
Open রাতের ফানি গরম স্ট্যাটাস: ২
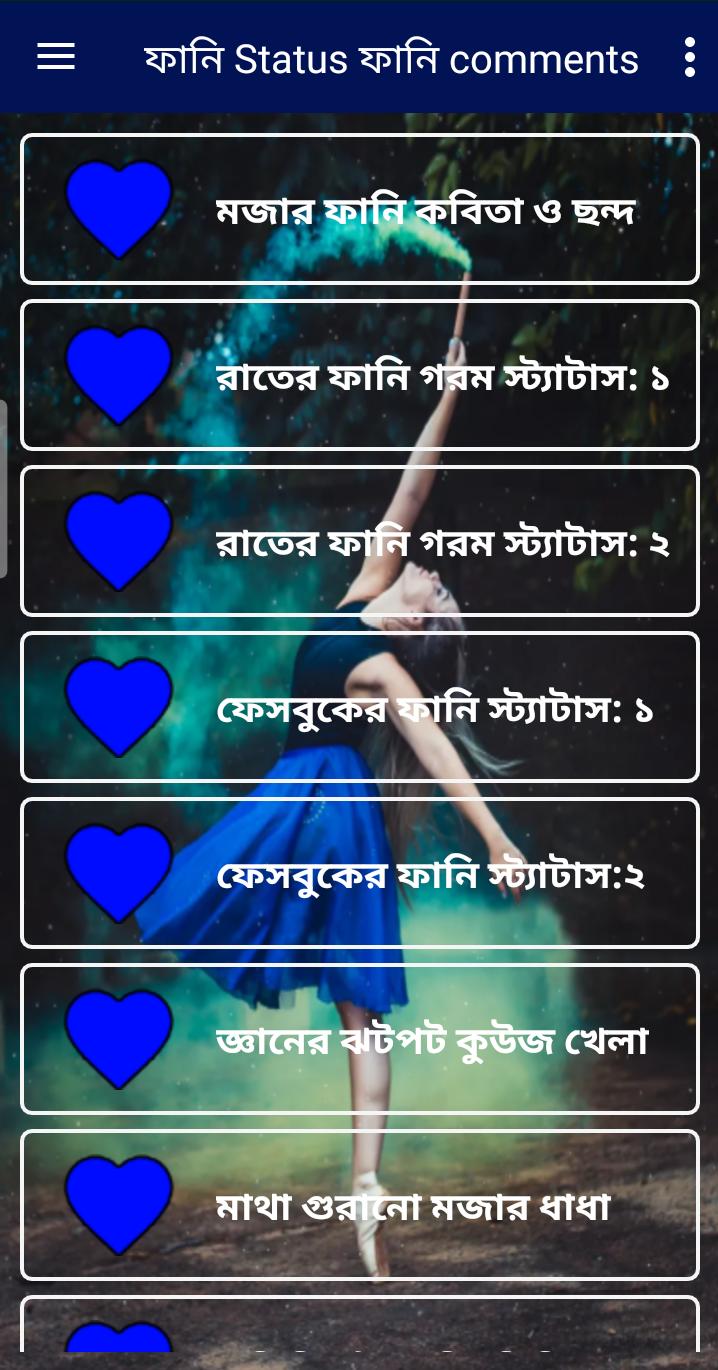360,542
